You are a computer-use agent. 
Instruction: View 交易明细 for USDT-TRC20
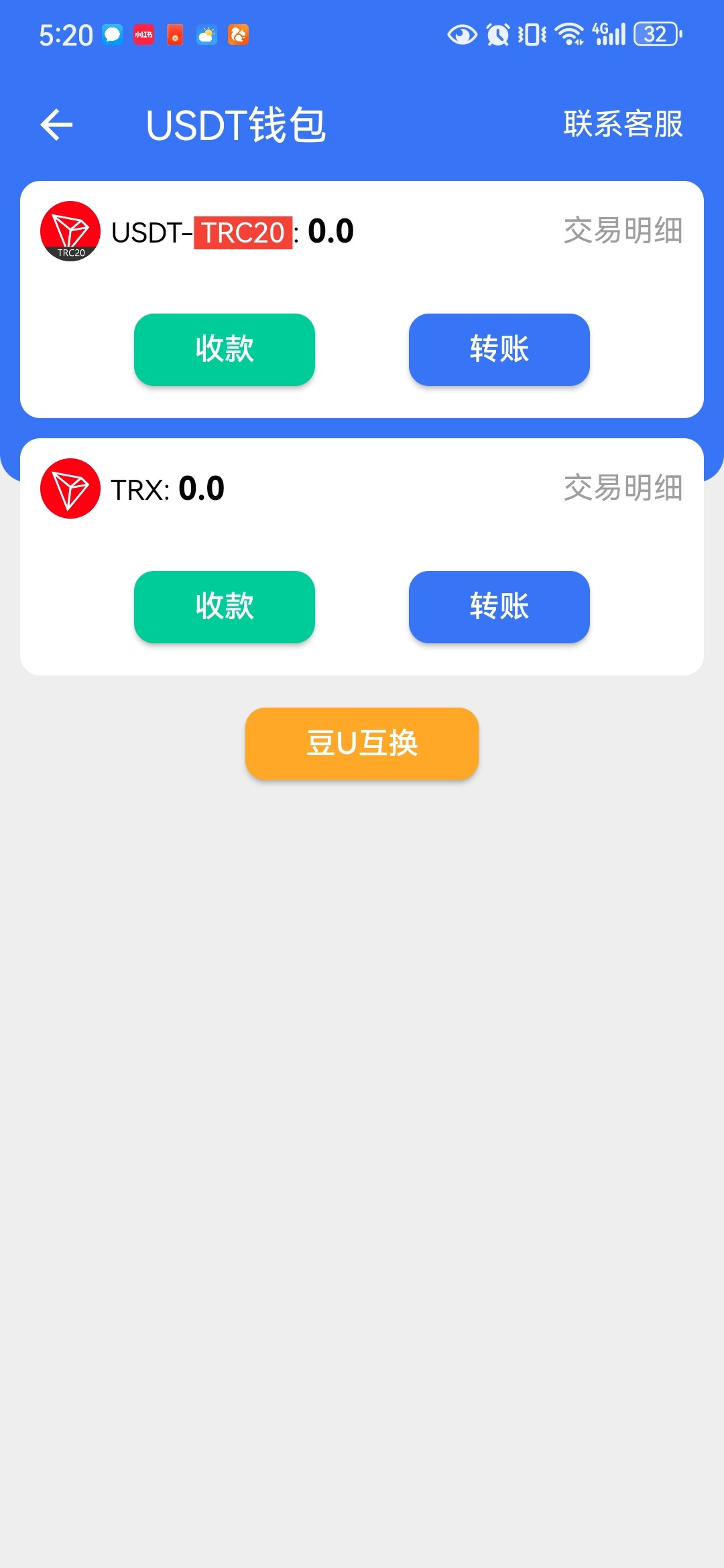[623, 231]
